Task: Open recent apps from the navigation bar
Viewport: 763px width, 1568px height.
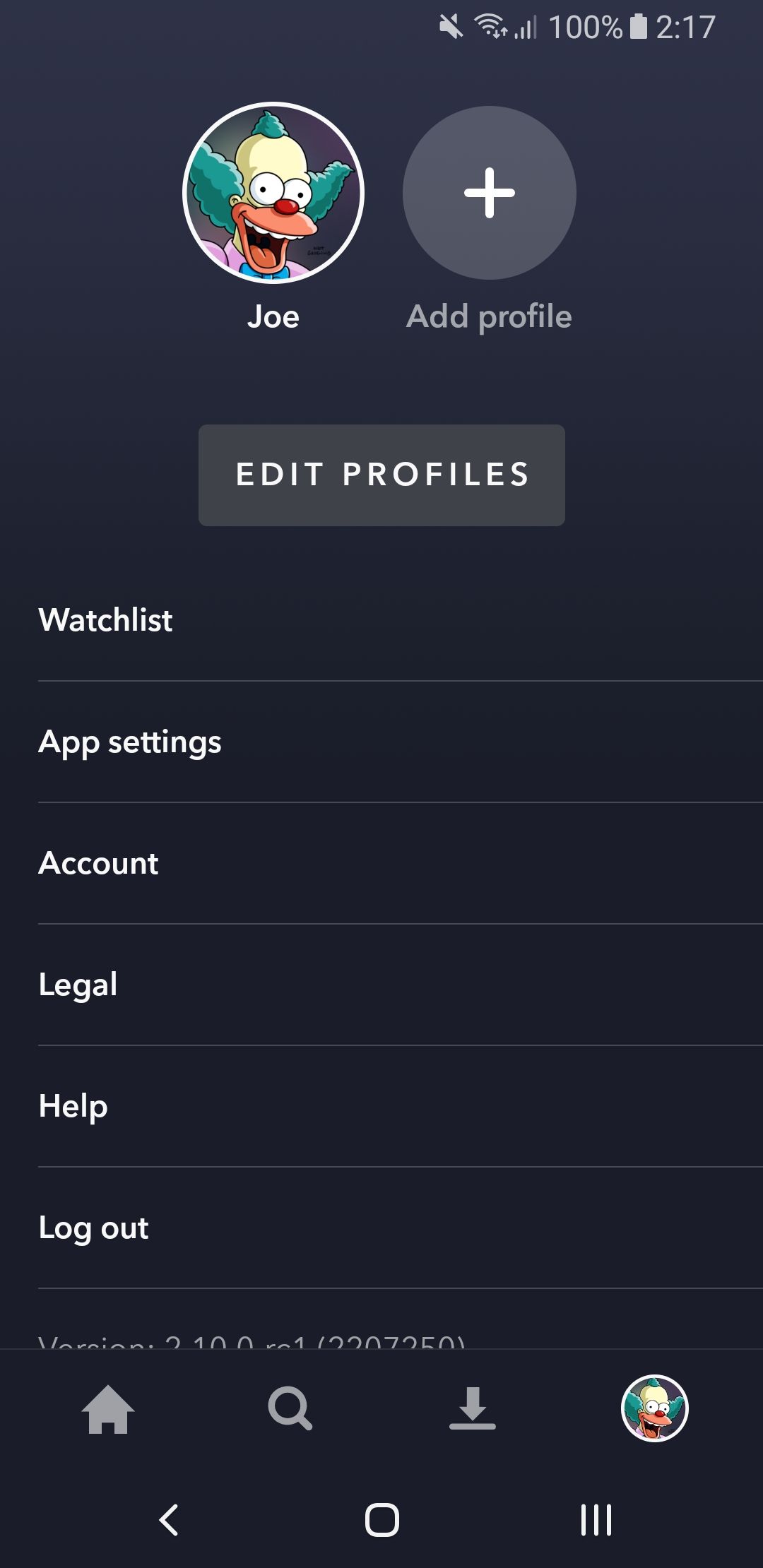Action: (596, 1519)
